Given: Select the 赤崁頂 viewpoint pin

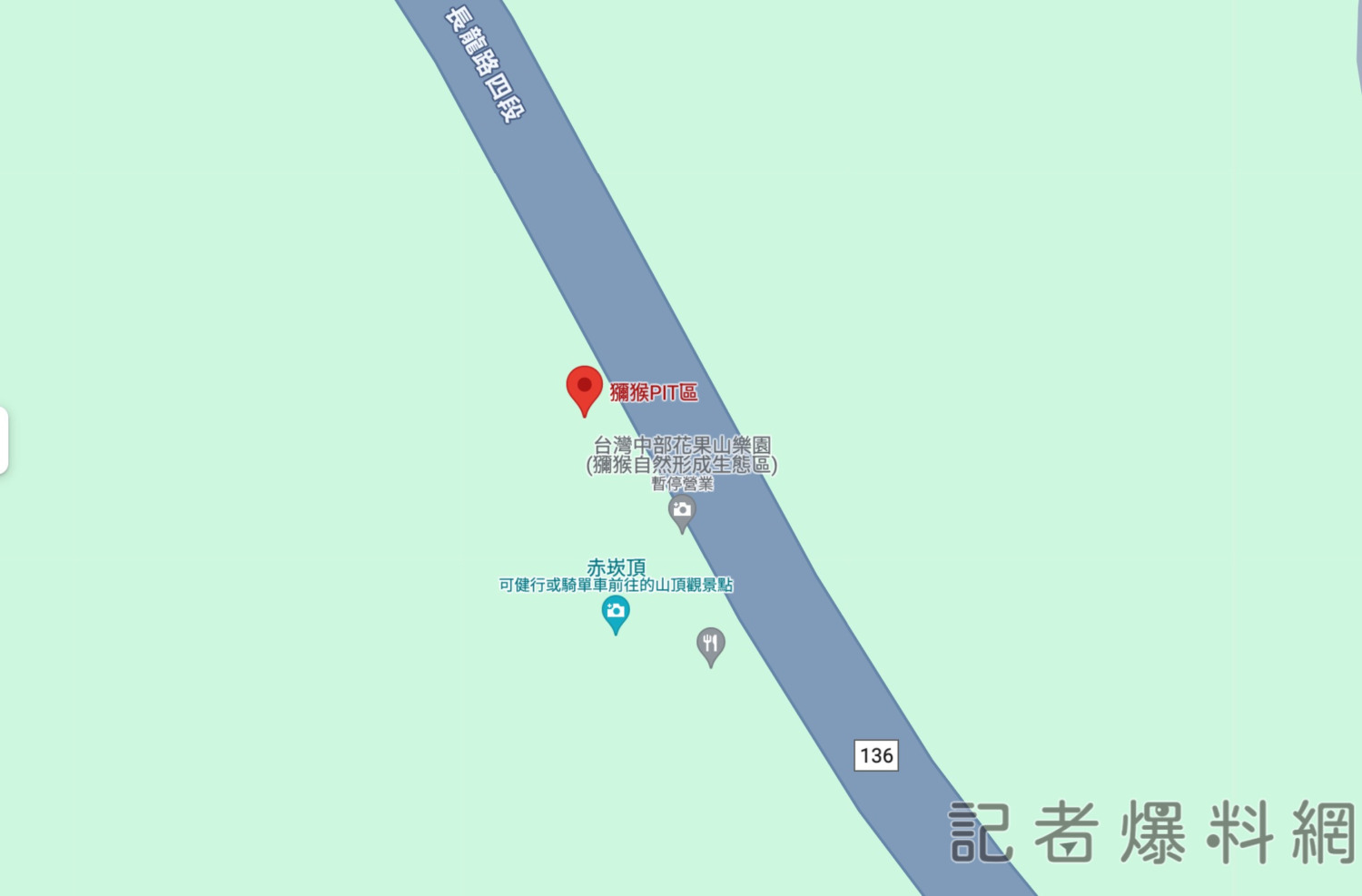Looking at the screenshot, I should (x=616, y=612).
